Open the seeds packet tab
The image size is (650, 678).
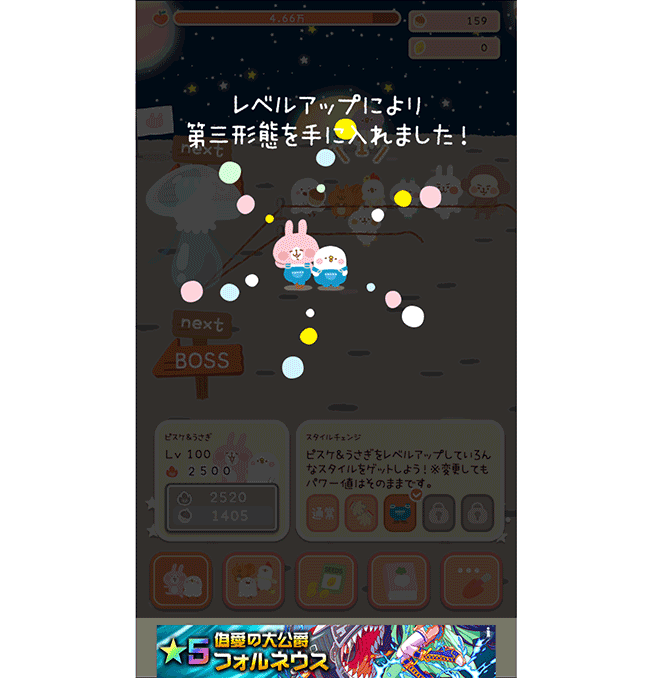pos(326,581)
